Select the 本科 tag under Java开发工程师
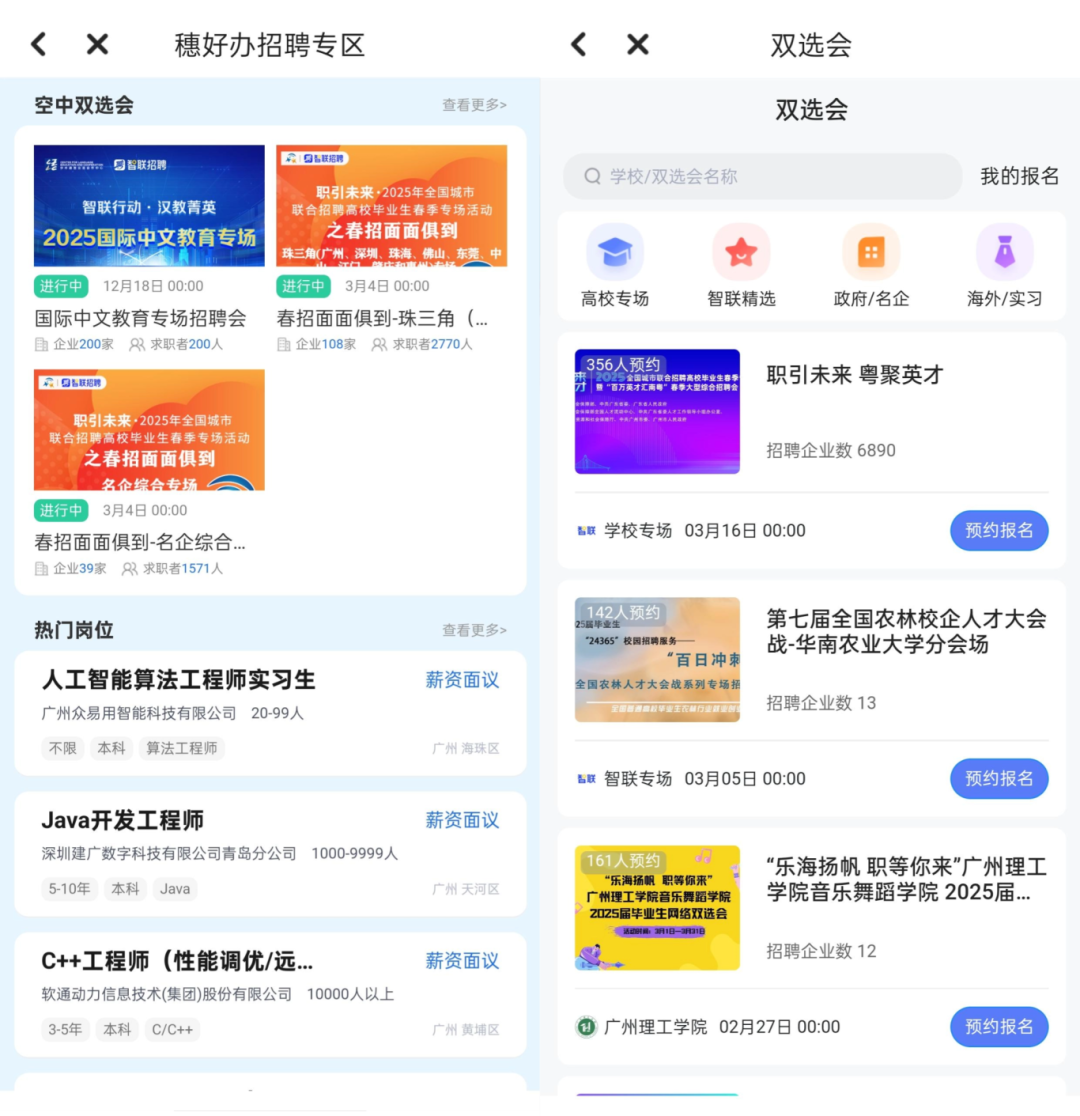This screenshot has height=1116, width=1080. coord(125,889)
